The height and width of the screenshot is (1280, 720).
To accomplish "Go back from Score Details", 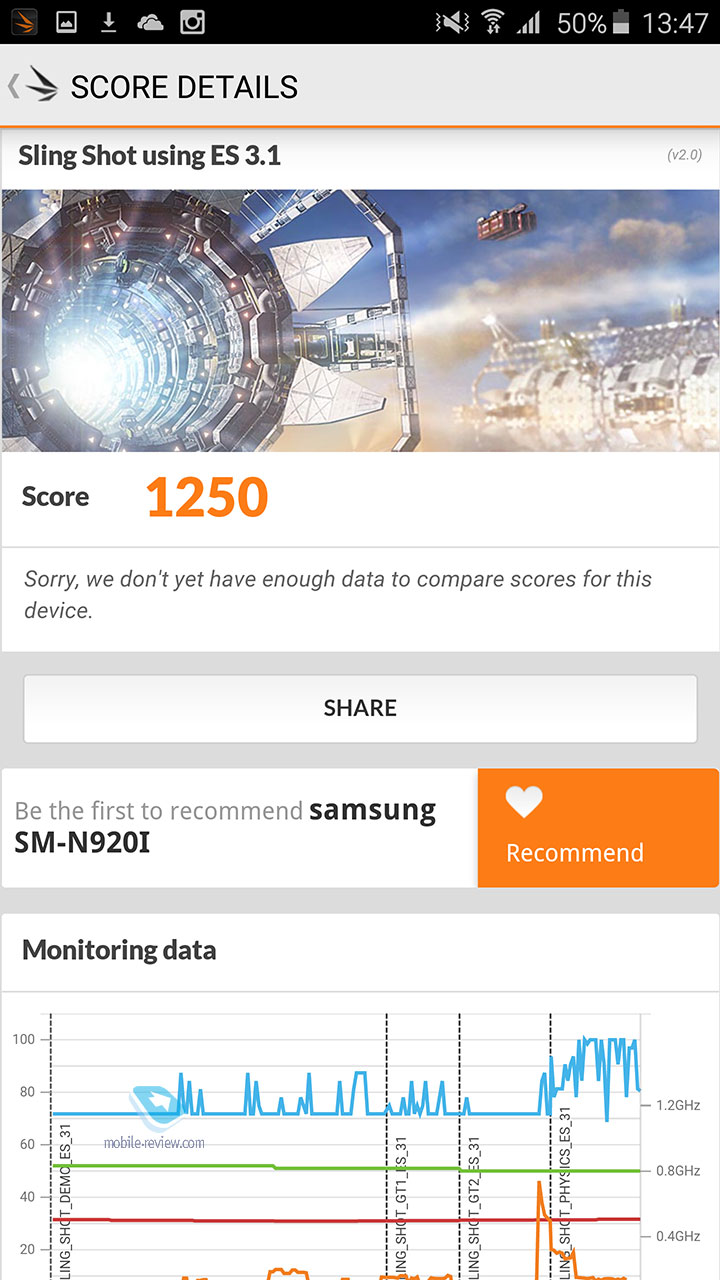I will coord(30,87).
